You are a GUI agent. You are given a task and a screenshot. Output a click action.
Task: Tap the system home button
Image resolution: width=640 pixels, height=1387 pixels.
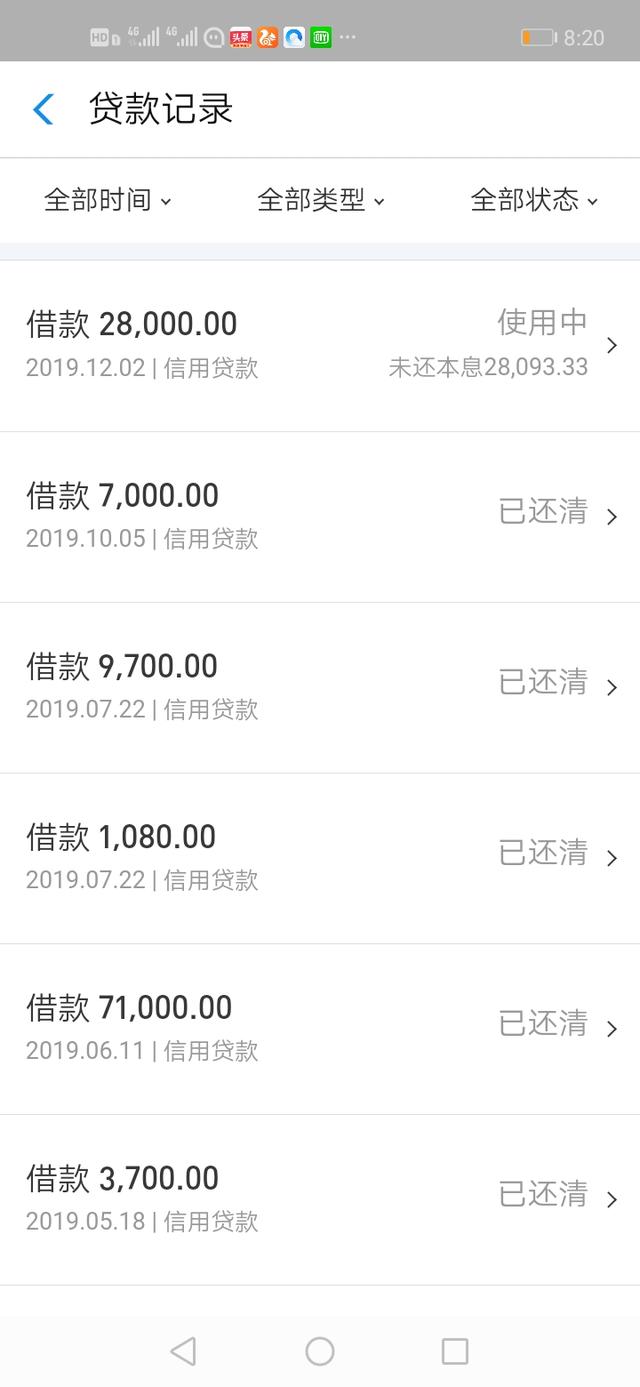(x=320, y=1351)
